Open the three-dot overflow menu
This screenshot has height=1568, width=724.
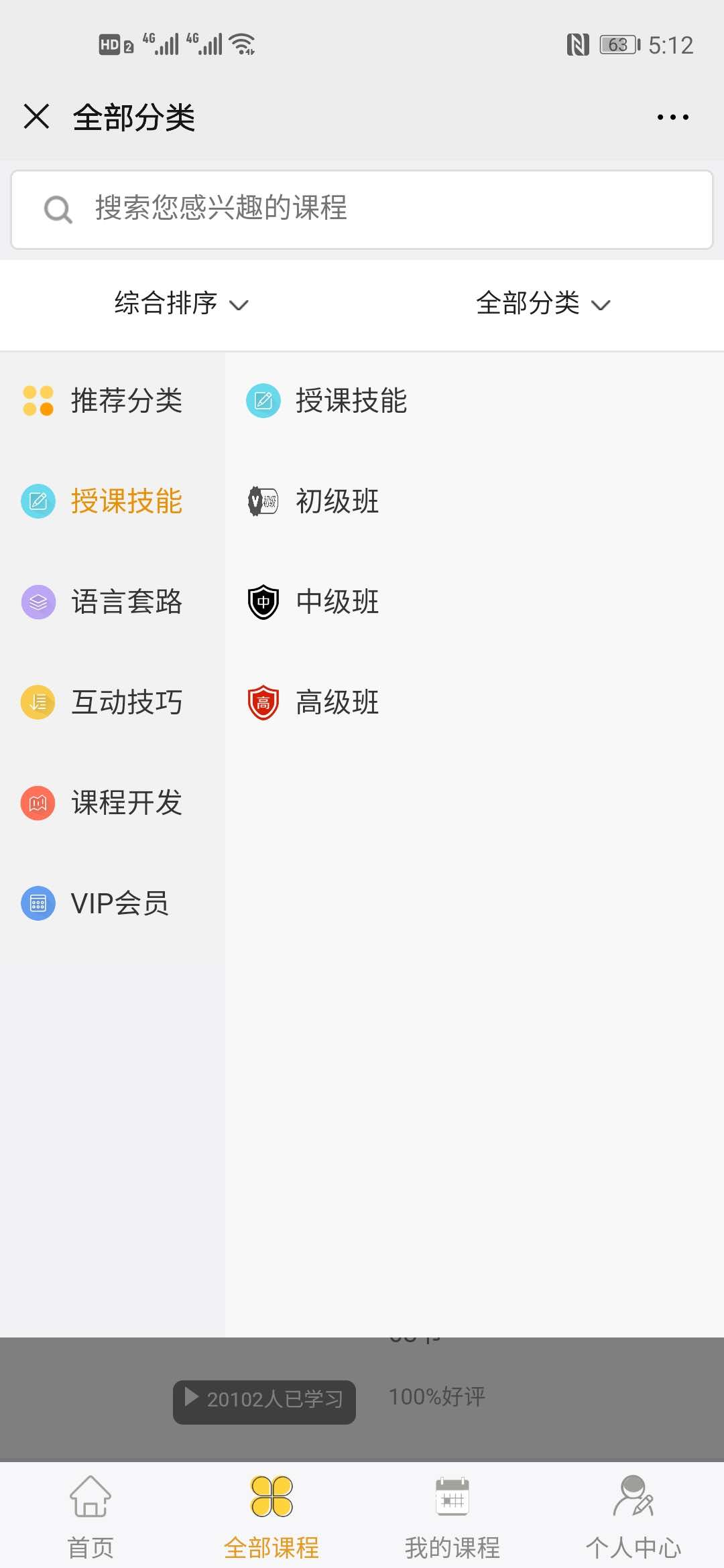tap(672, 117)
